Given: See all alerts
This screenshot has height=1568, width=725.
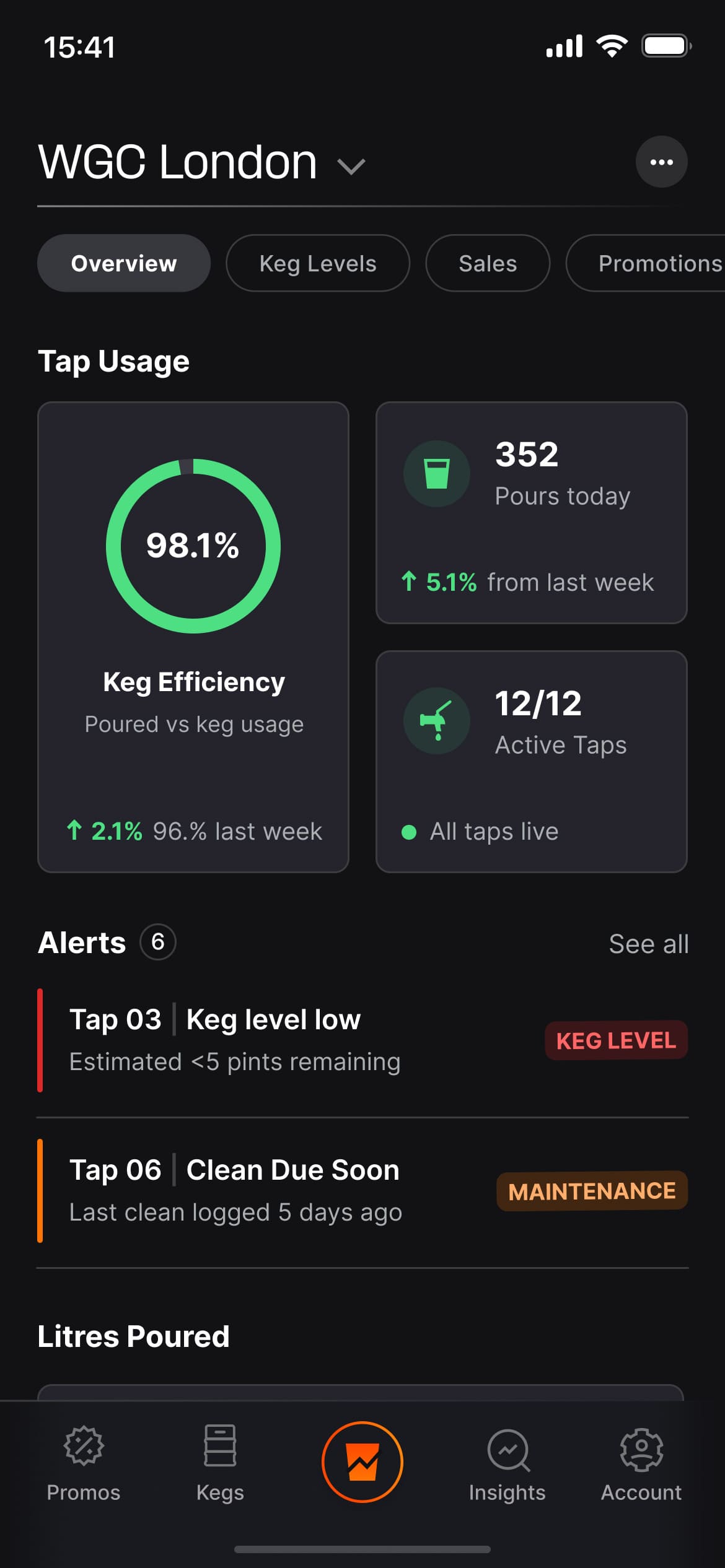Looking at the screenshot, I should coord(649,944).
